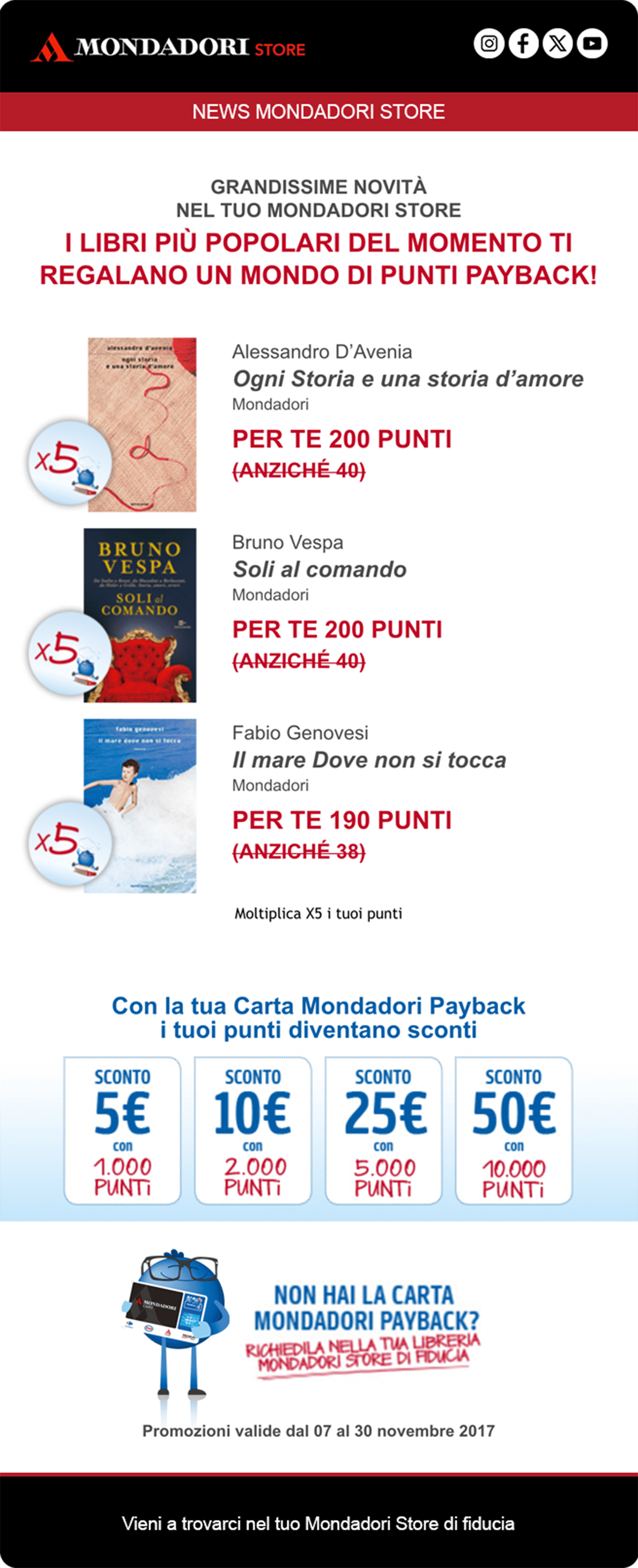Image resolution: width=638 pixels, height=1568 pixels.
Task: View Bruno Vespa's Soli al comando cover
Action: tap(140, 615)
